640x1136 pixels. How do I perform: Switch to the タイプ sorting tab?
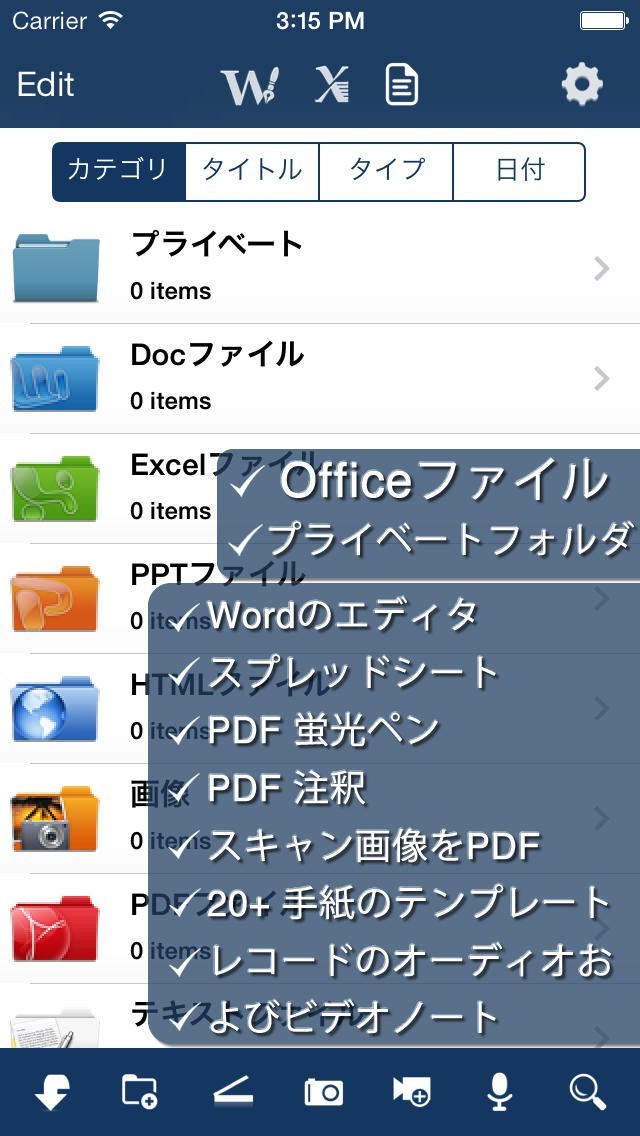[x=386, y=171]
